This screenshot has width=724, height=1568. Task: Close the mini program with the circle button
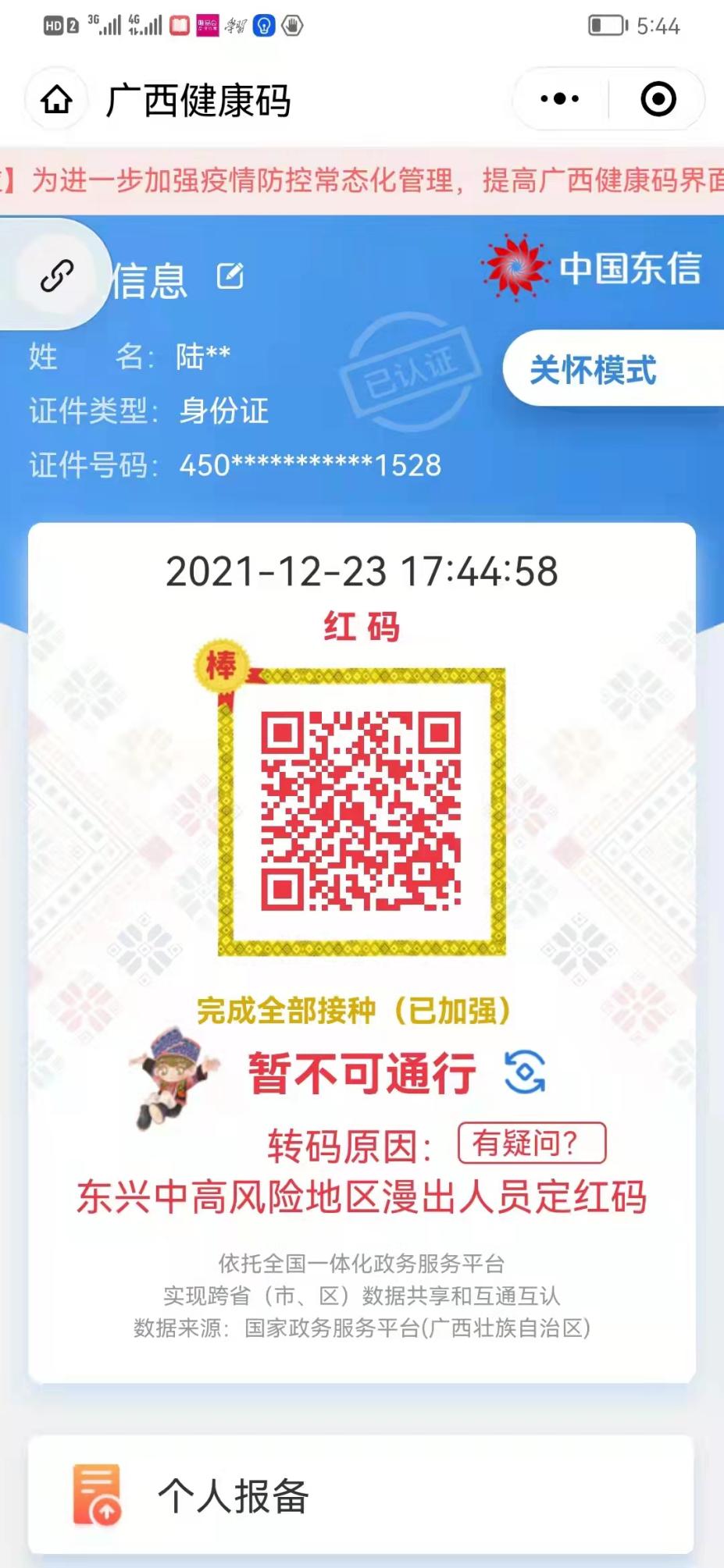point(658,99)
